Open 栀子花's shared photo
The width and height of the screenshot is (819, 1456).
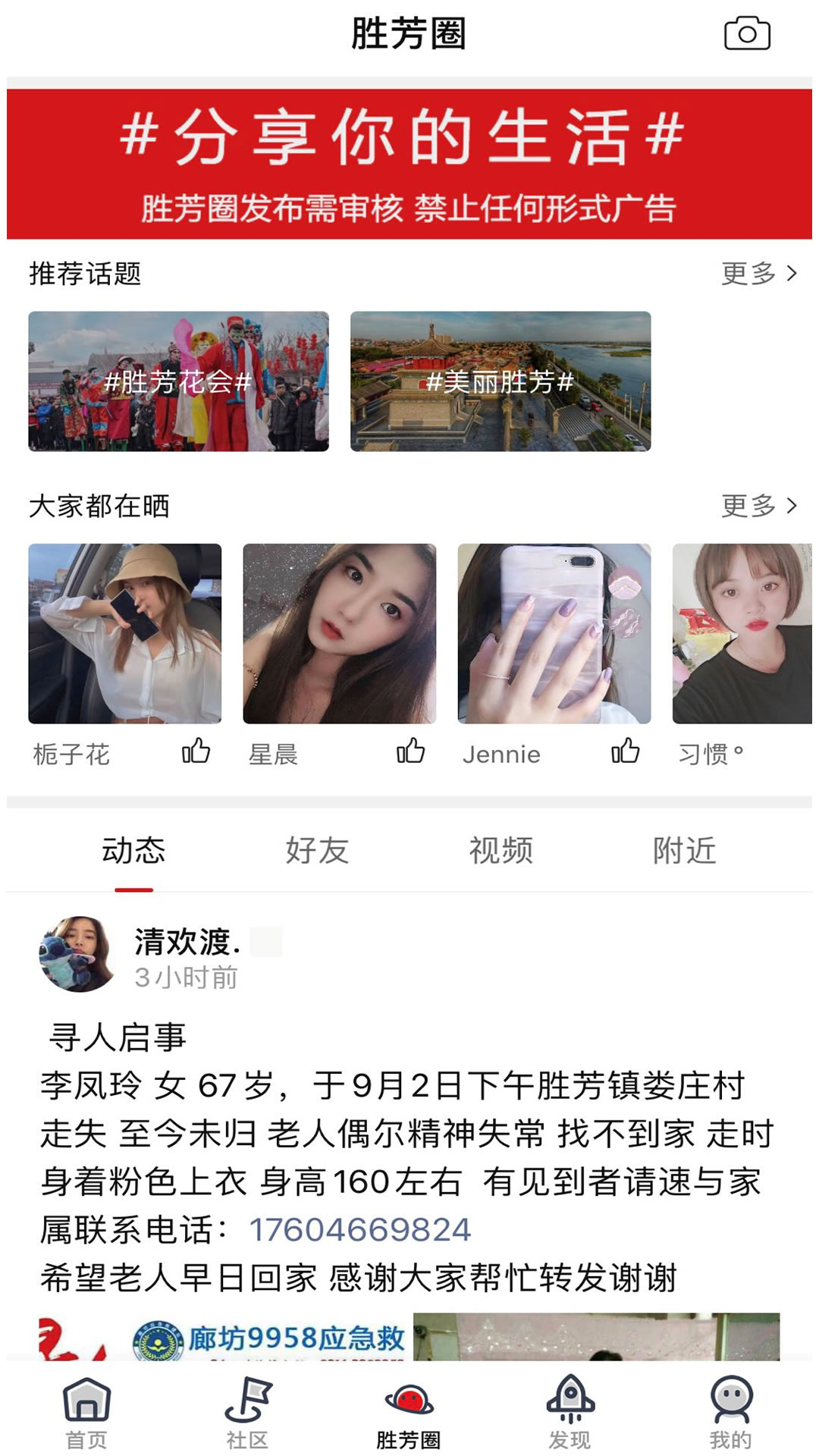pyautogui.click(x=125, y=633)
